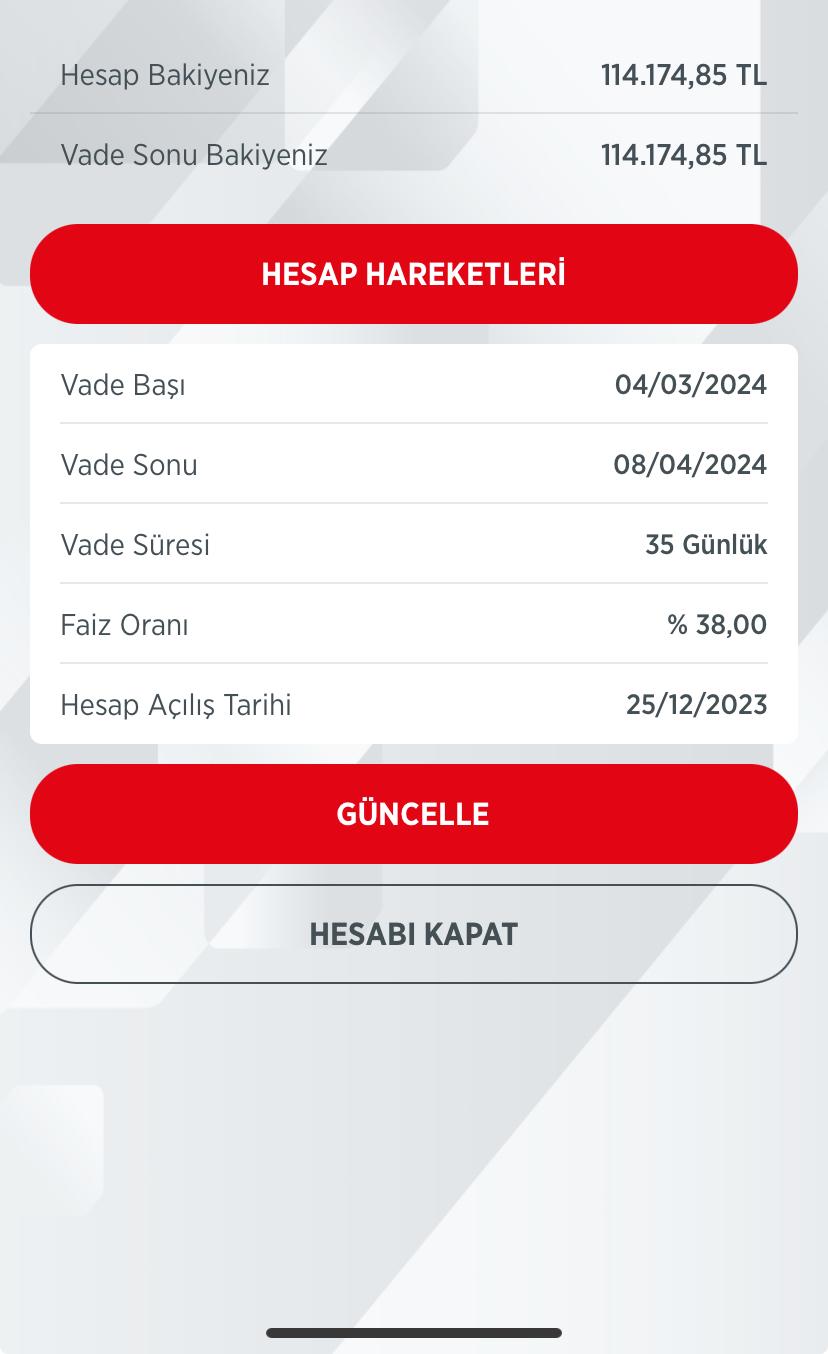The width and height of the screenshot is (828, 1354).
Task: Tap the Vade Sonu date 08/04/2024
Action: click(x=690, y=465)
